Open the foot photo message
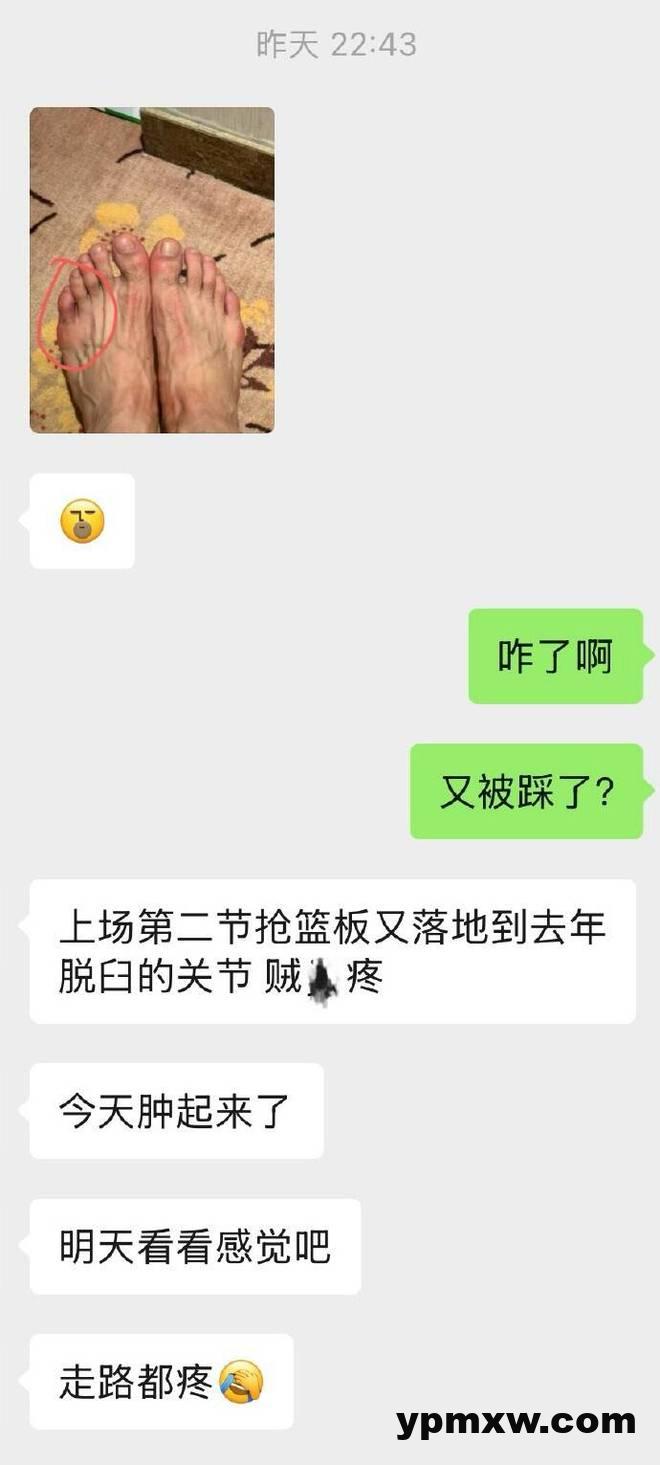Image resolution: width=660 pixels, height=1465 pixels. point(152,270)
